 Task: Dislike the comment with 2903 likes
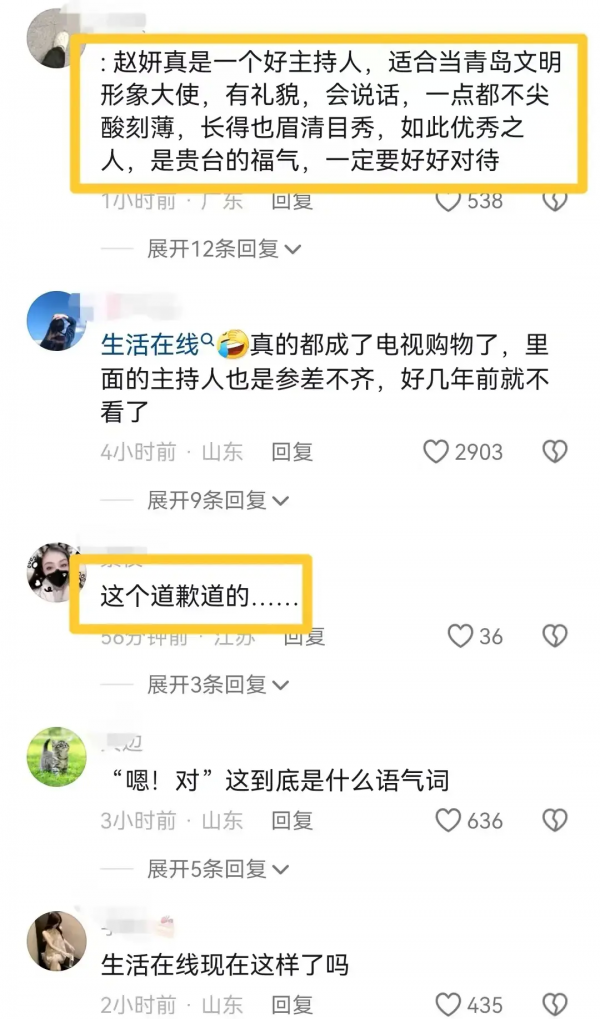[554, 452]
